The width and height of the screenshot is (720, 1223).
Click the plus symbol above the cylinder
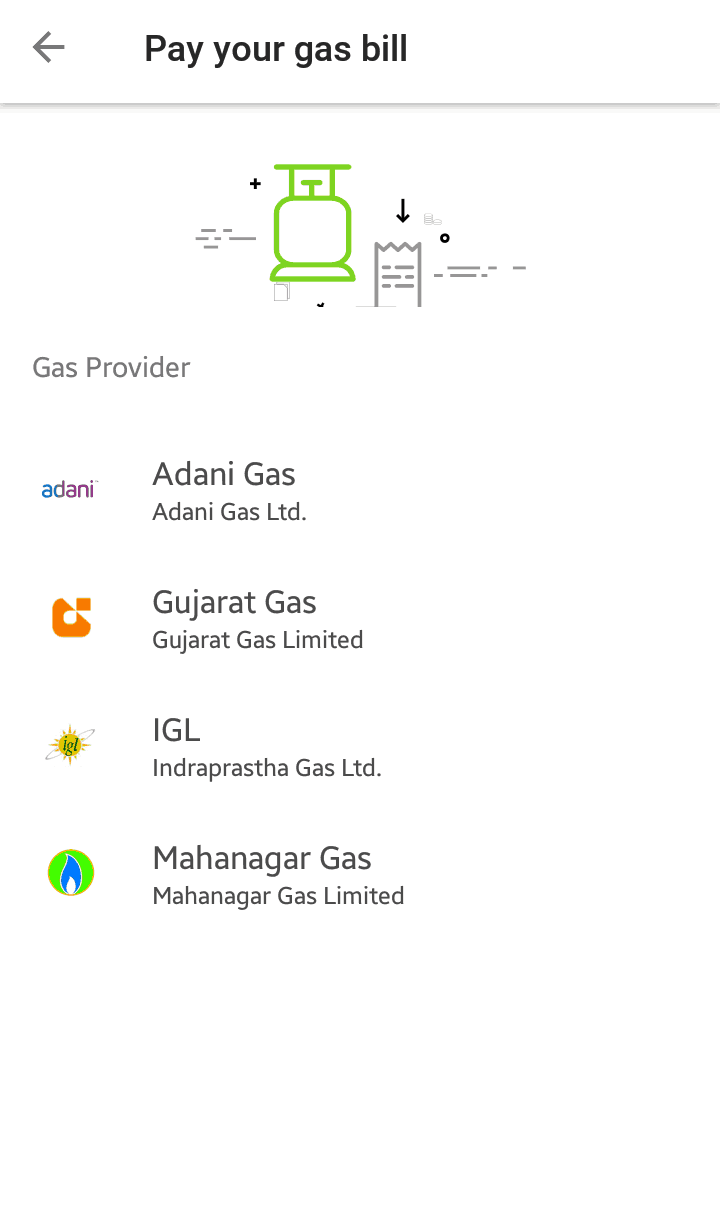click(255, 183)
